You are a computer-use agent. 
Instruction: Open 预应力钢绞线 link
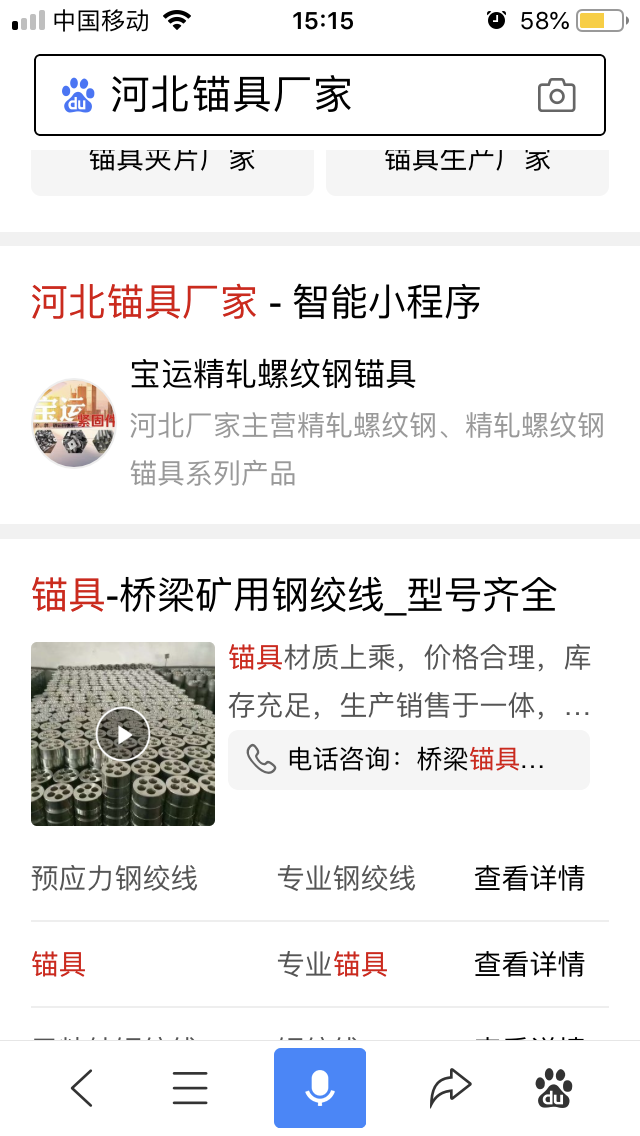[x=114, y=879]
